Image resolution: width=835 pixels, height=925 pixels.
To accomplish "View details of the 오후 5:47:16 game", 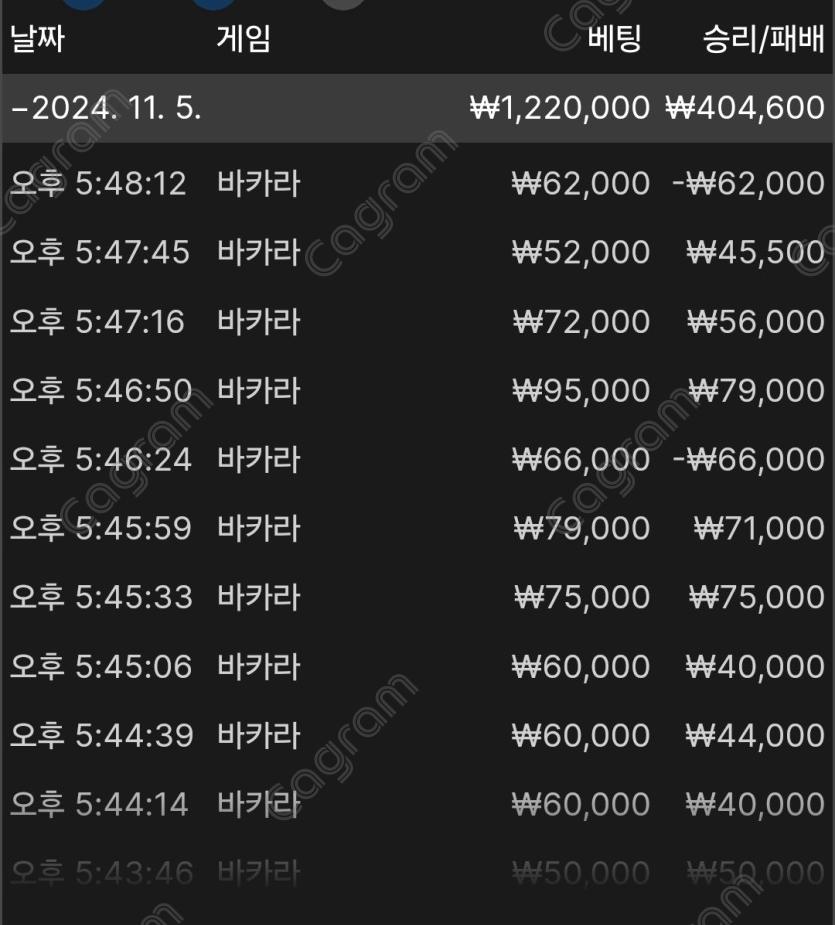I will [417, 321].
